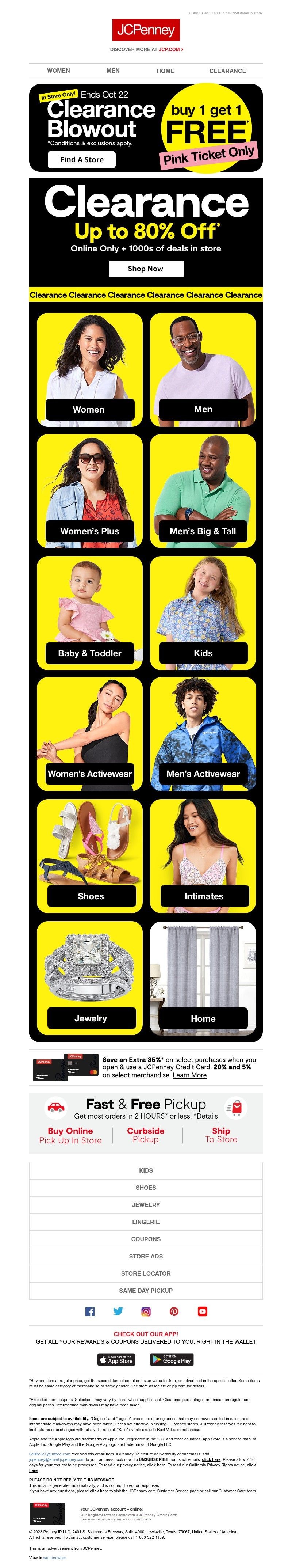Open the Baby & Toddler tile
The height and width of the screenshot is (1568, 292).
(89, 613)
